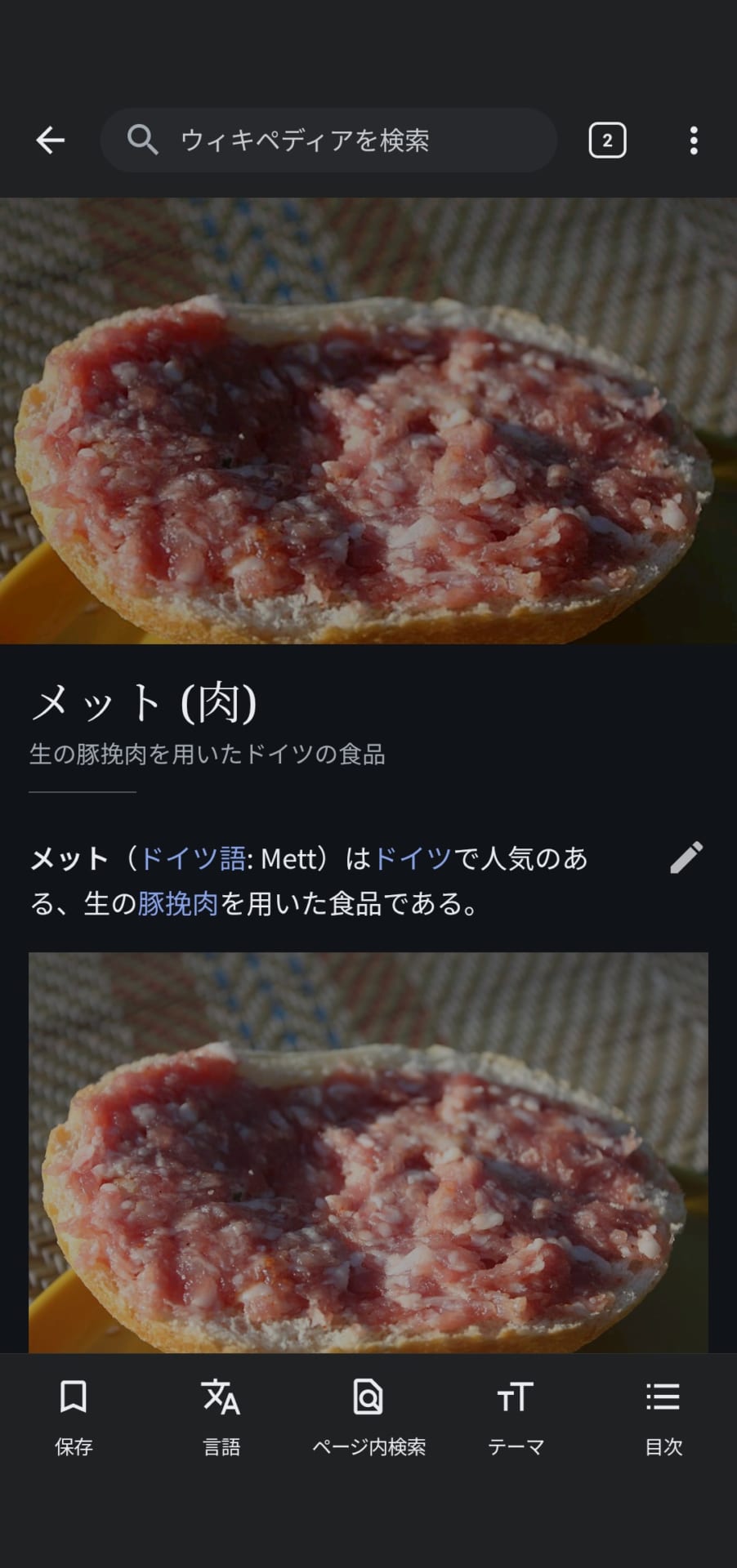The width and height of the screenshot is (737, 1568).
Task: Open the overflow menu
Action: click(x=694, y=140)
